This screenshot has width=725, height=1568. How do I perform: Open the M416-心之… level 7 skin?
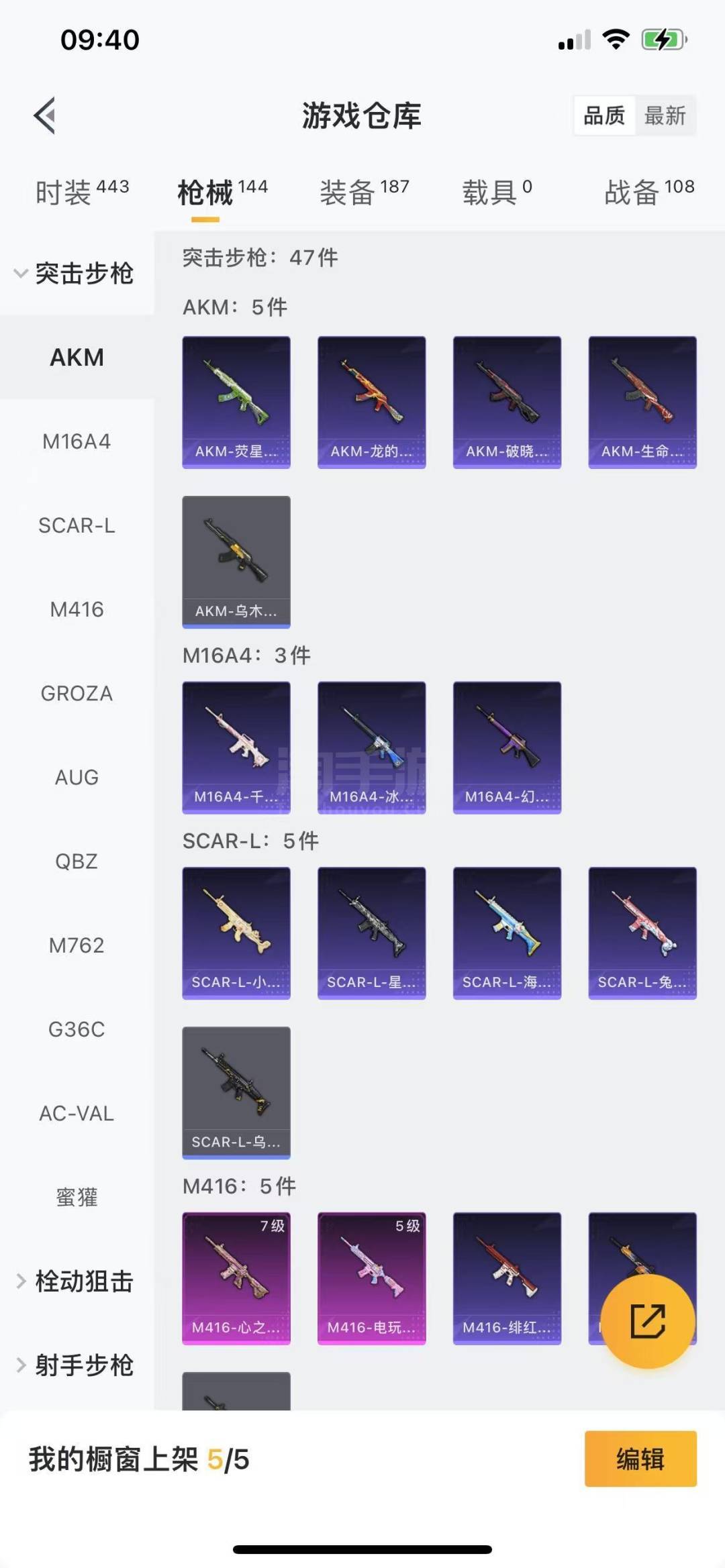236,1278
